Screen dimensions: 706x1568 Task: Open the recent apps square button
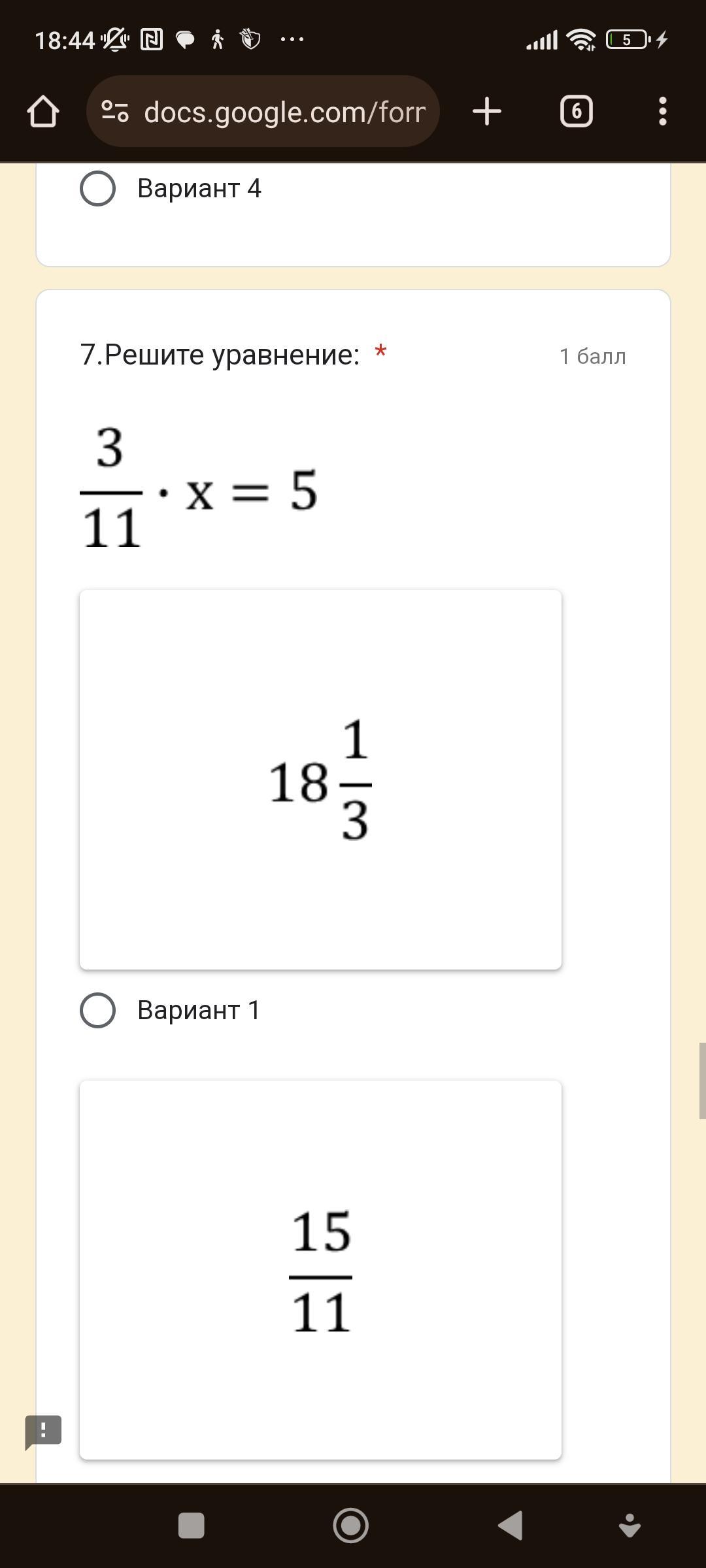click(x=192, y=1526)
